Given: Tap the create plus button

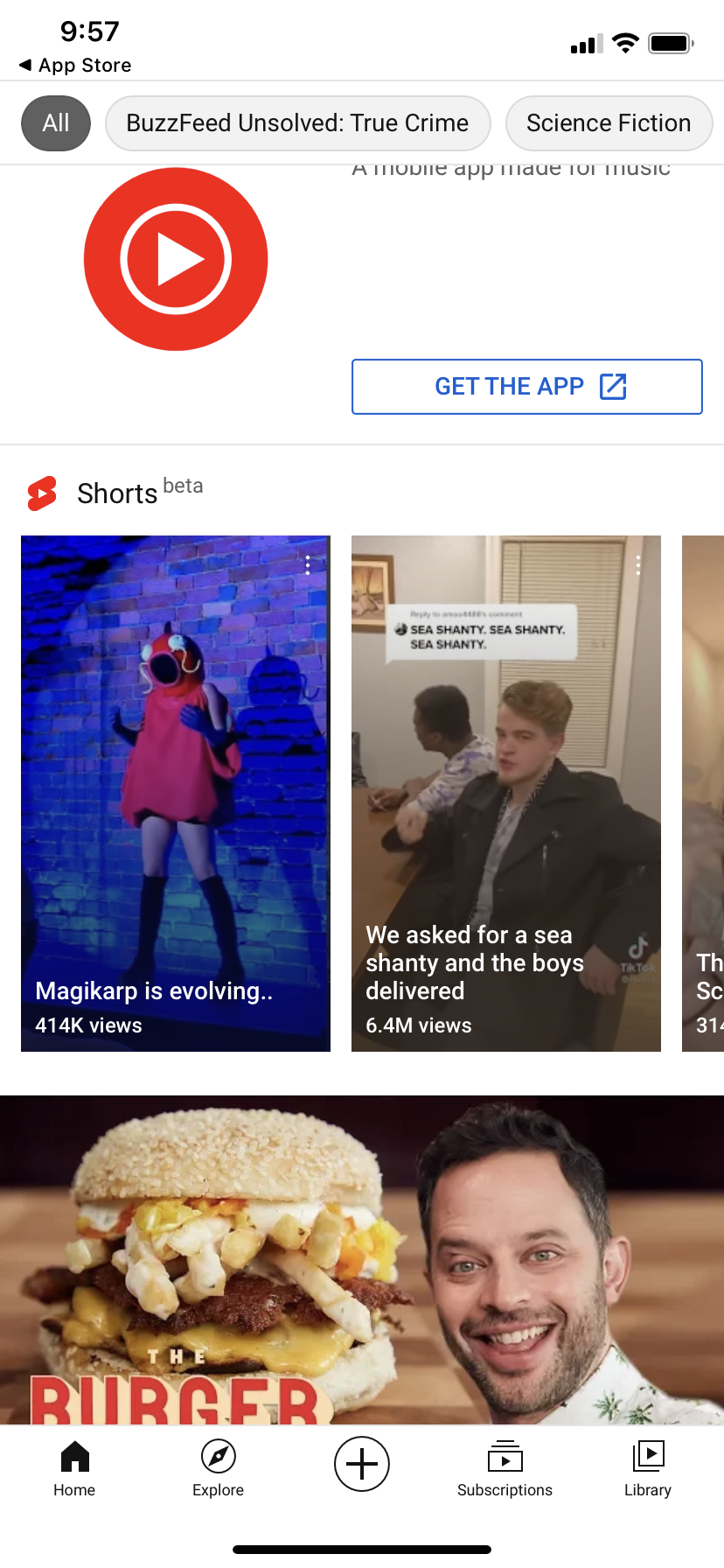Looking at the screenshot, I should [362, 1464].
